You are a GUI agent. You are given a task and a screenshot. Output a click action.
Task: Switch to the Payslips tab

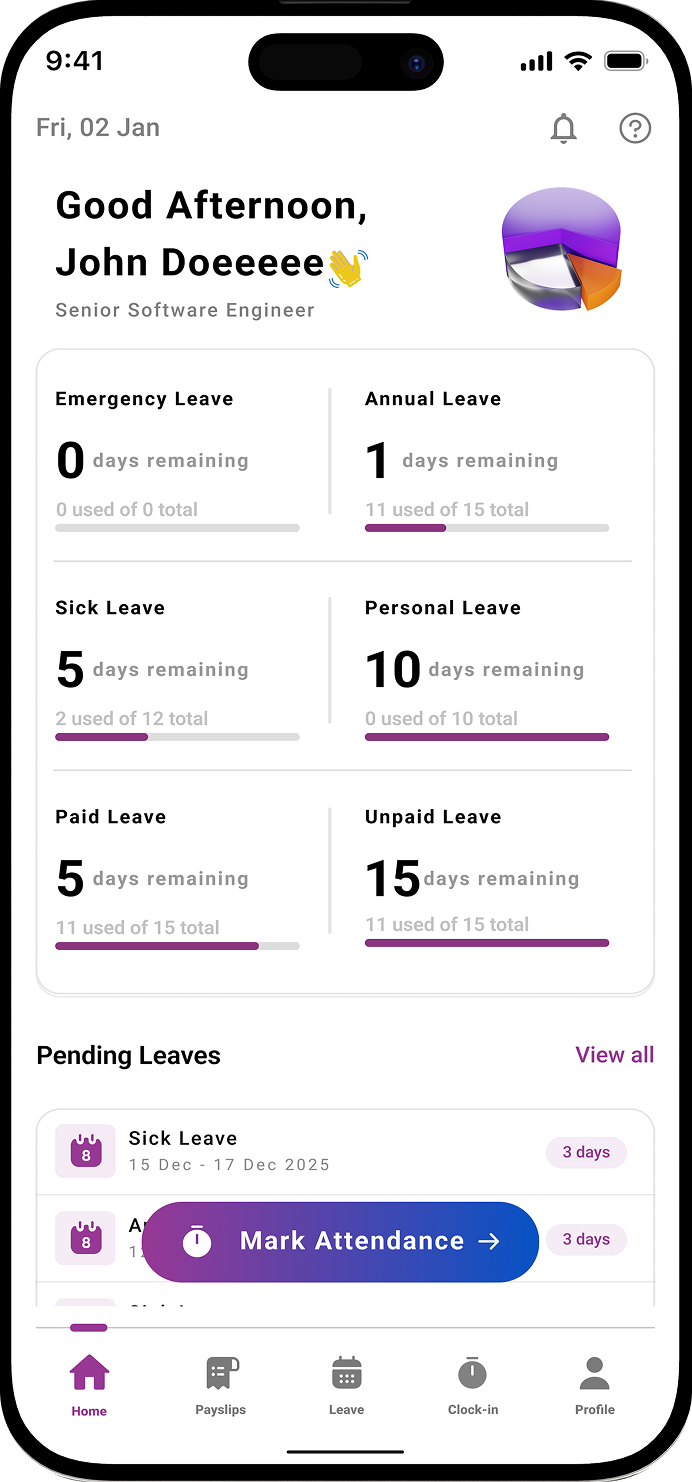(x=220, y=1385)
